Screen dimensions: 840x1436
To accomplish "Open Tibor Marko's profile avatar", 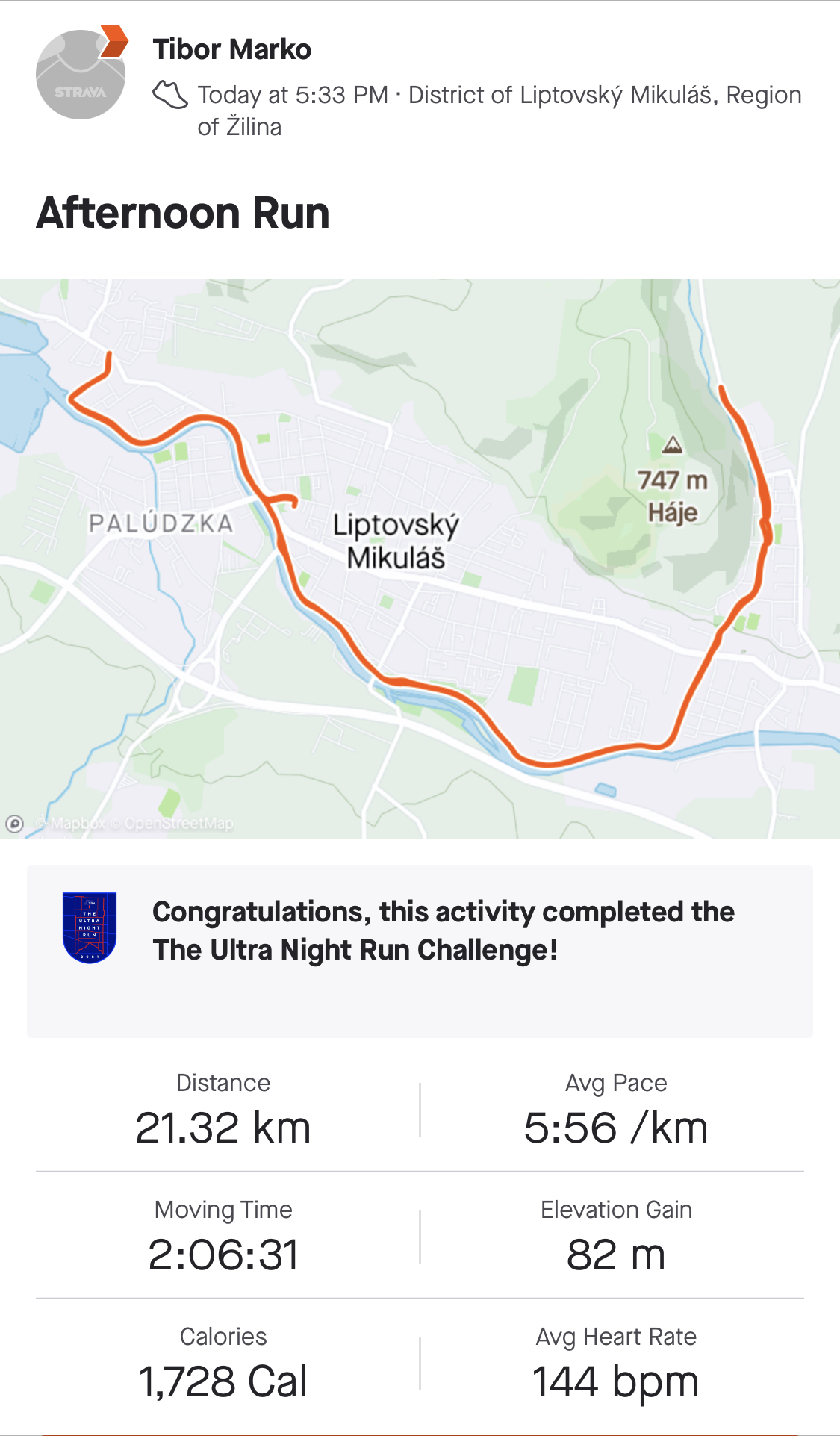I will click(81, 74).
